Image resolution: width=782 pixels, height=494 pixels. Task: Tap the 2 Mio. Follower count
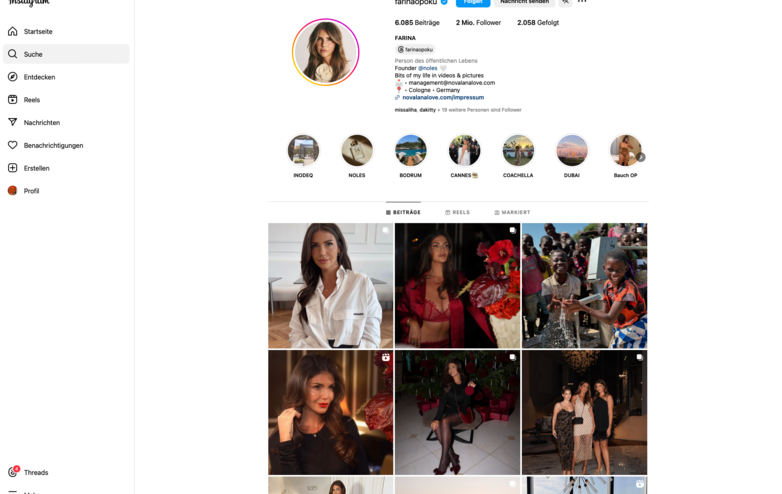[478, 22]
